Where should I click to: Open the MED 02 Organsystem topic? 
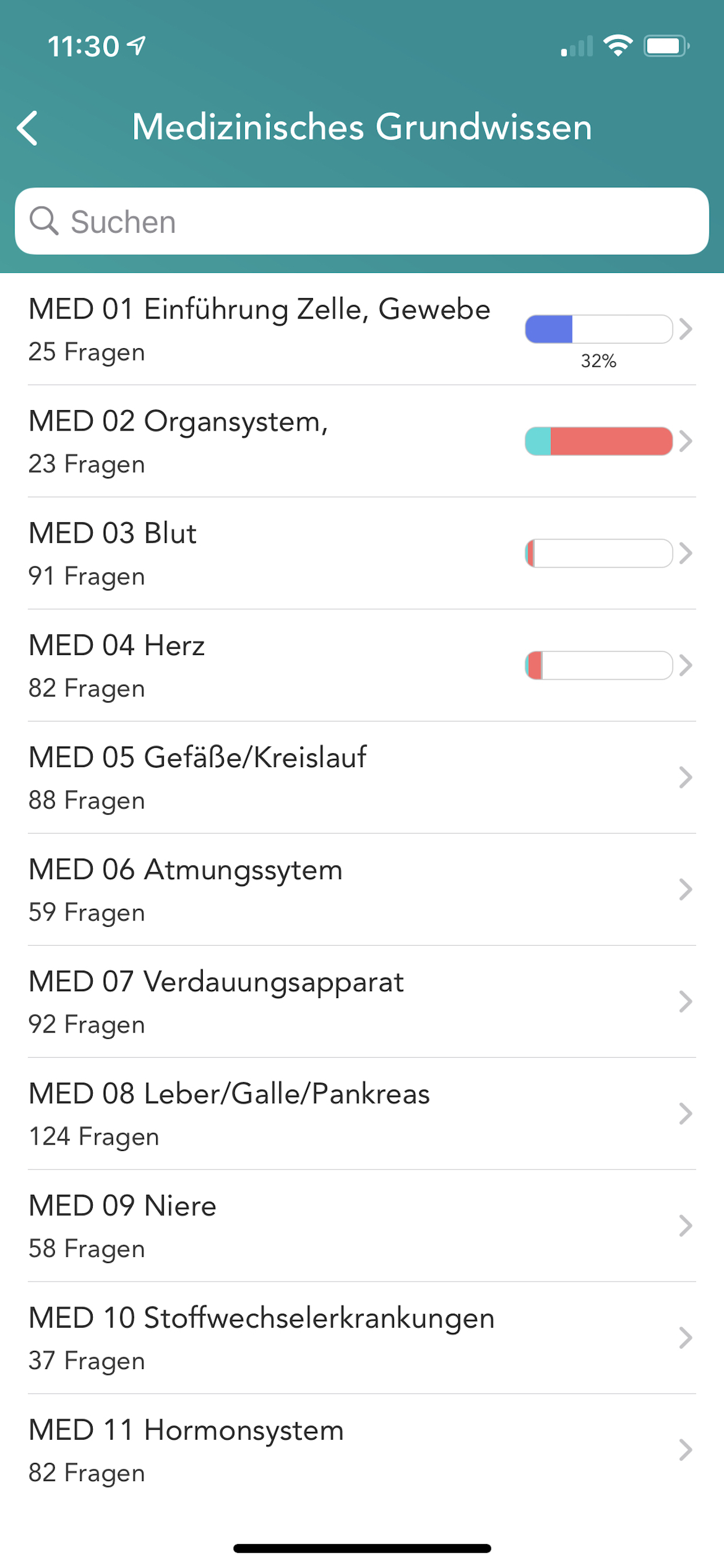pos(362,442)
